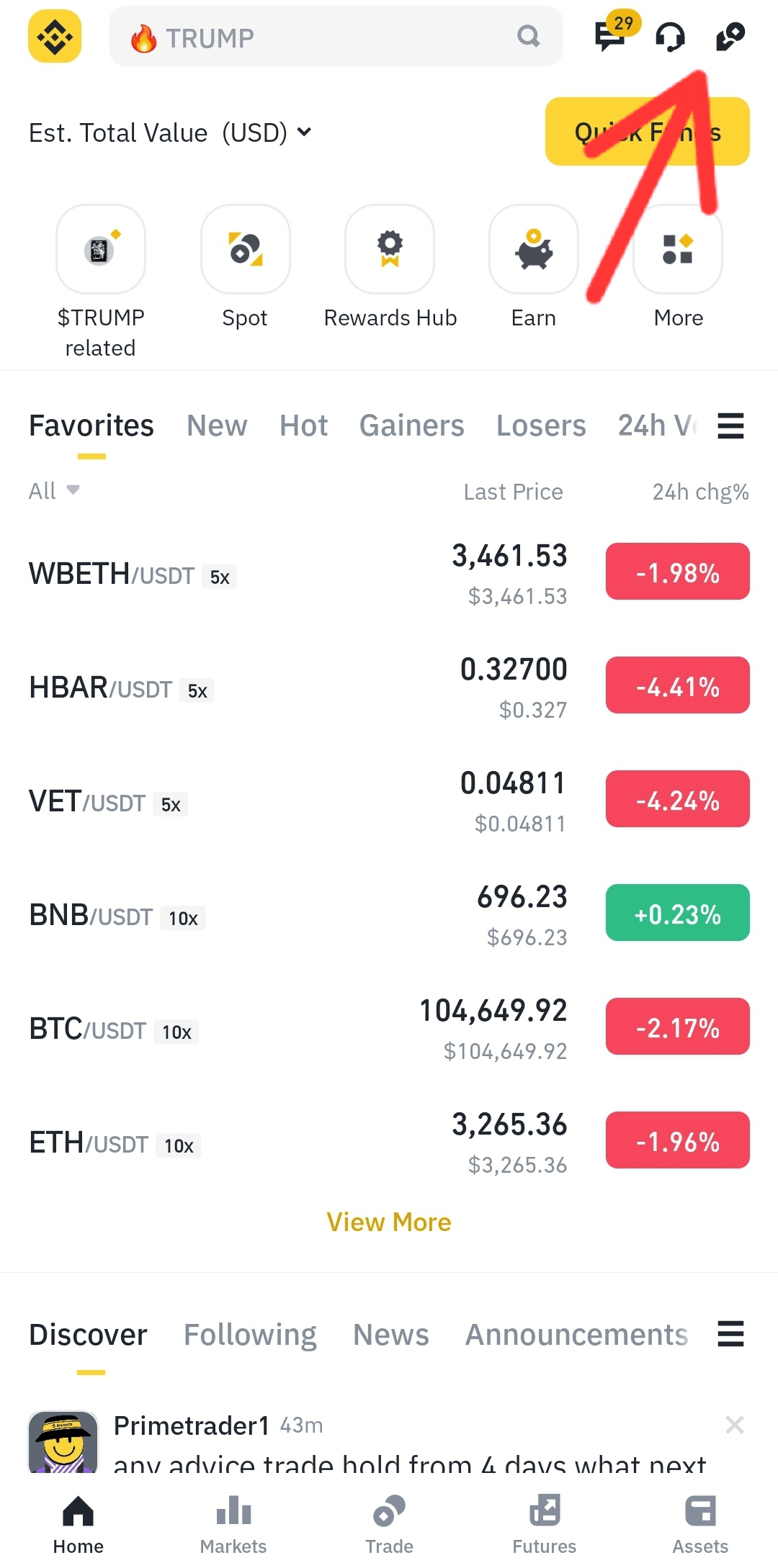Dismiss the Primetrader1 post
The image size is (778, 1568).
click(734, 1425)
